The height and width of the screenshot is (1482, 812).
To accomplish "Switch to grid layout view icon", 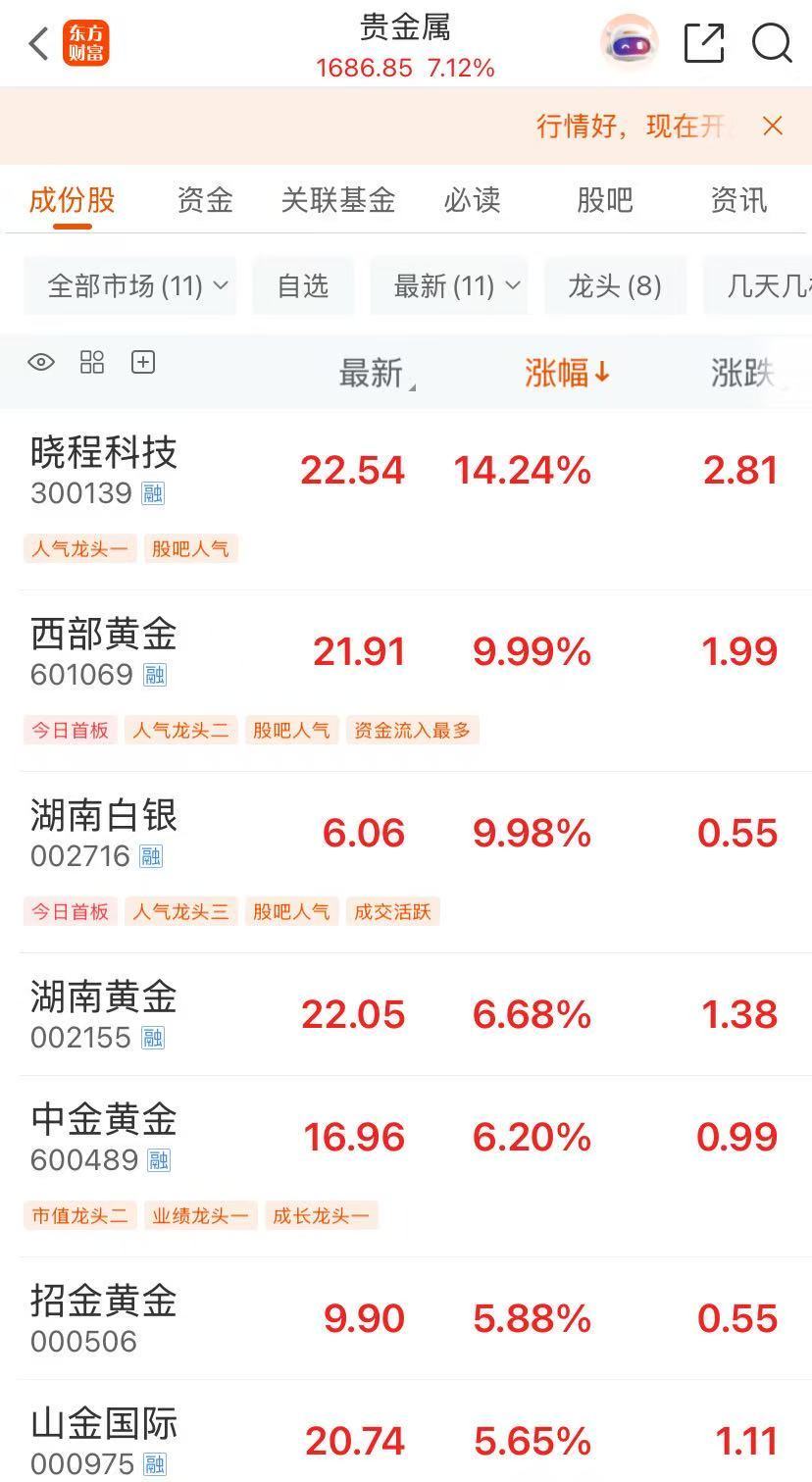I will (91, 362).
